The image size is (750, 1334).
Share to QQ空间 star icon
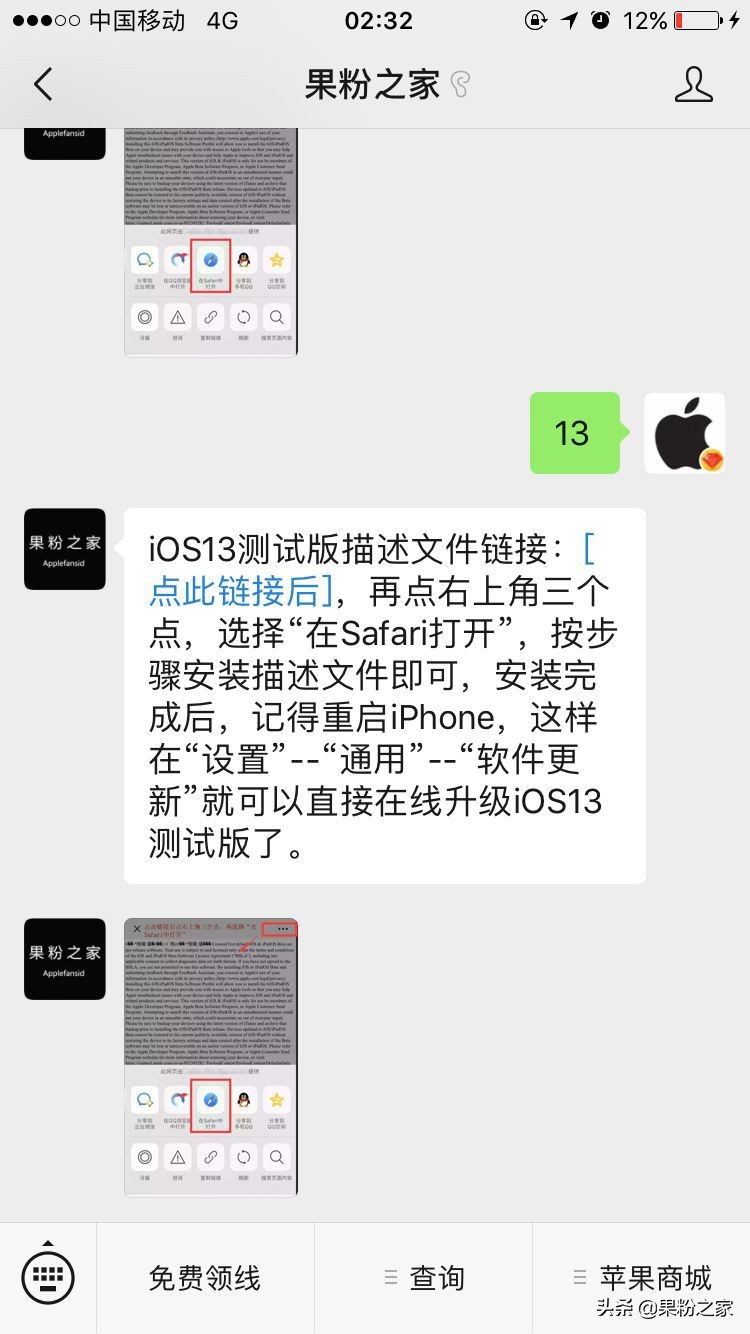pos(276,1100)
